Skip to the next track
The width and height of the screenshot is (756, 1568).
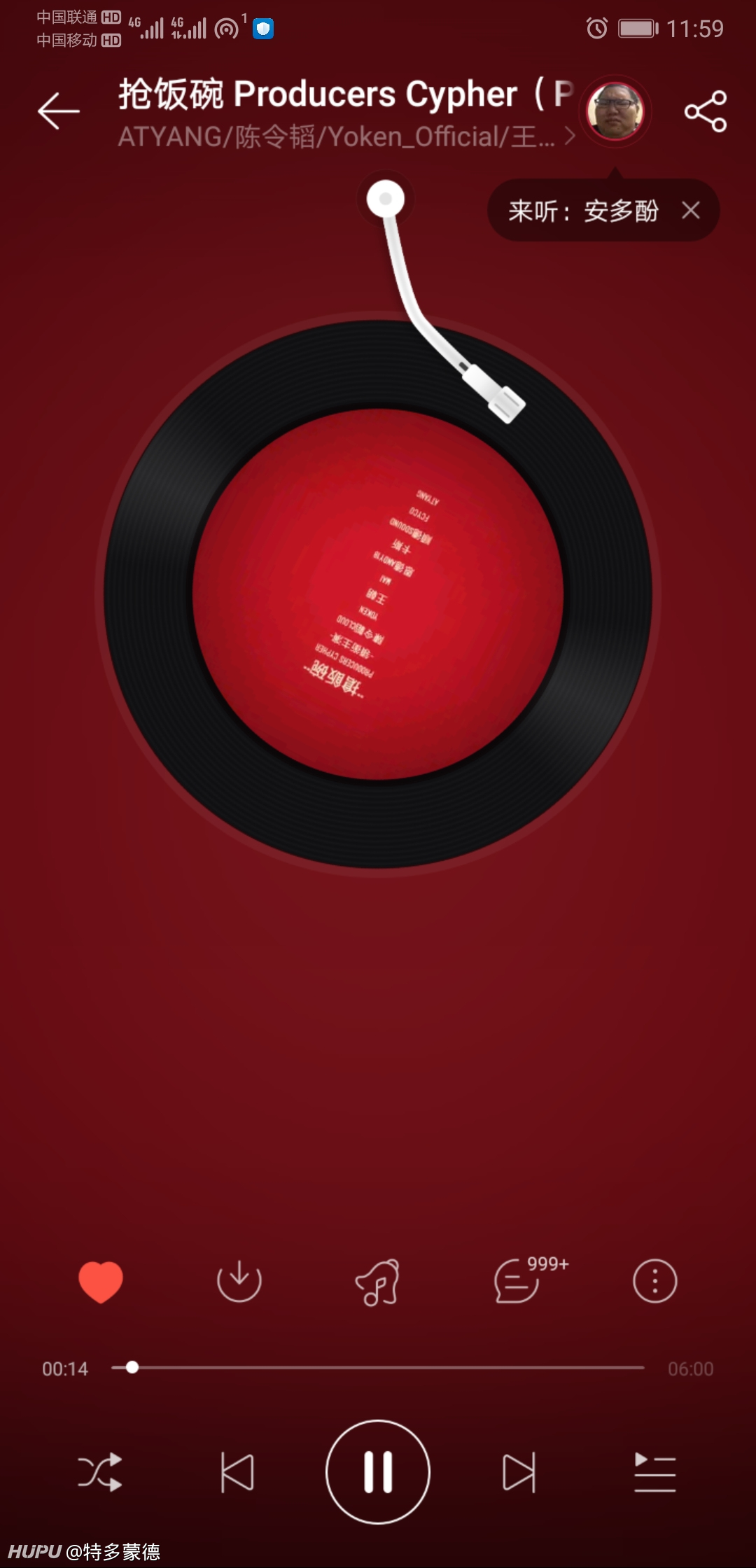519,1472
